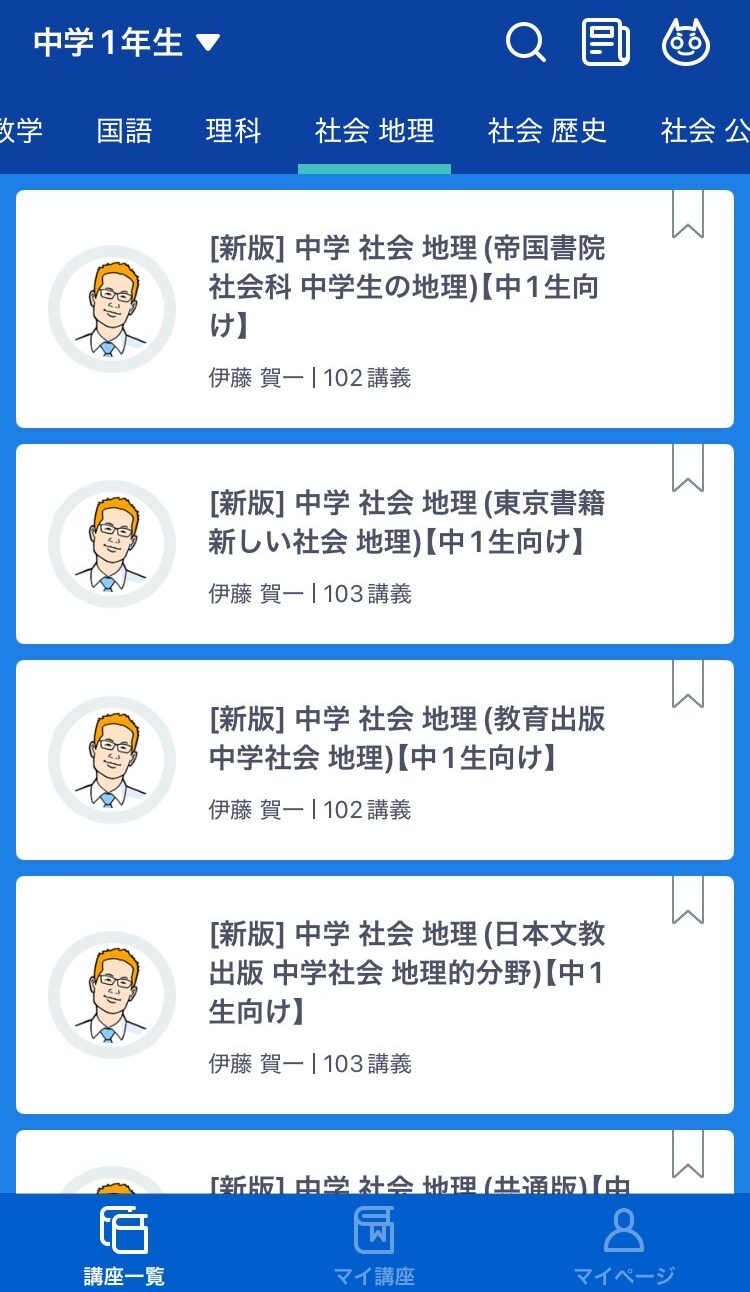Switch to the 社会 歴史 tab
Image resolution: width=750 pixels, height=1292 pixels.
point(547,131)
